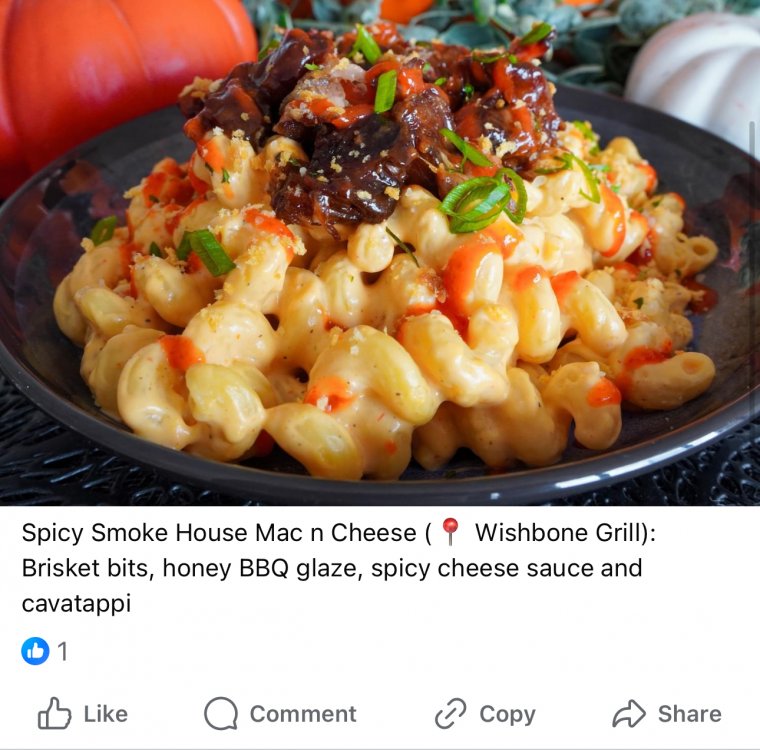Like the Spicy Smoke House Mac n Cheese post
The height and width of the screenshot is (750, 760).
pos(82,713)
